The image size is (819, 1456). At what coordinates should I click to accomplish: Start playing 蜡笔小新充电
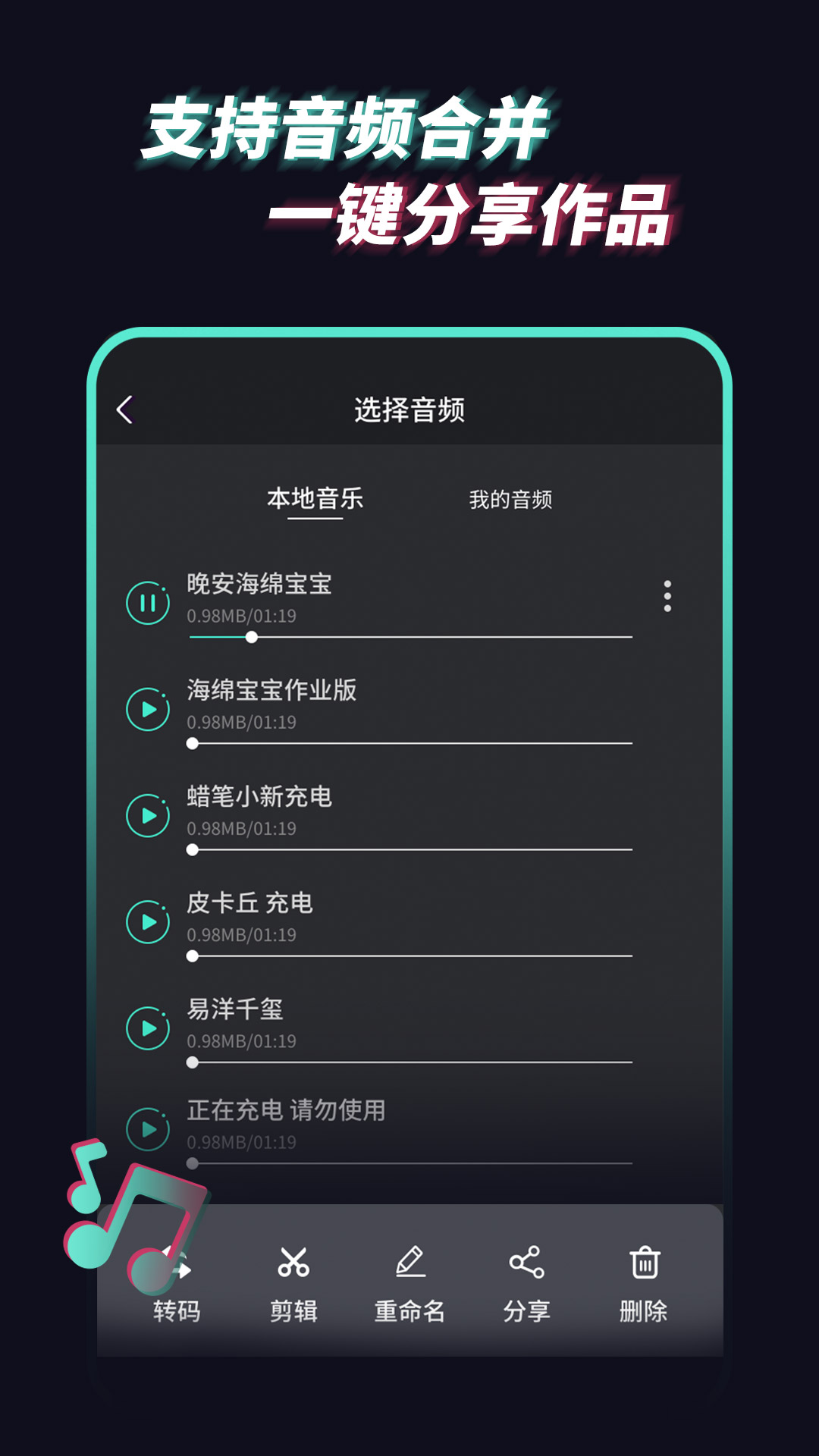click(149, 815)
